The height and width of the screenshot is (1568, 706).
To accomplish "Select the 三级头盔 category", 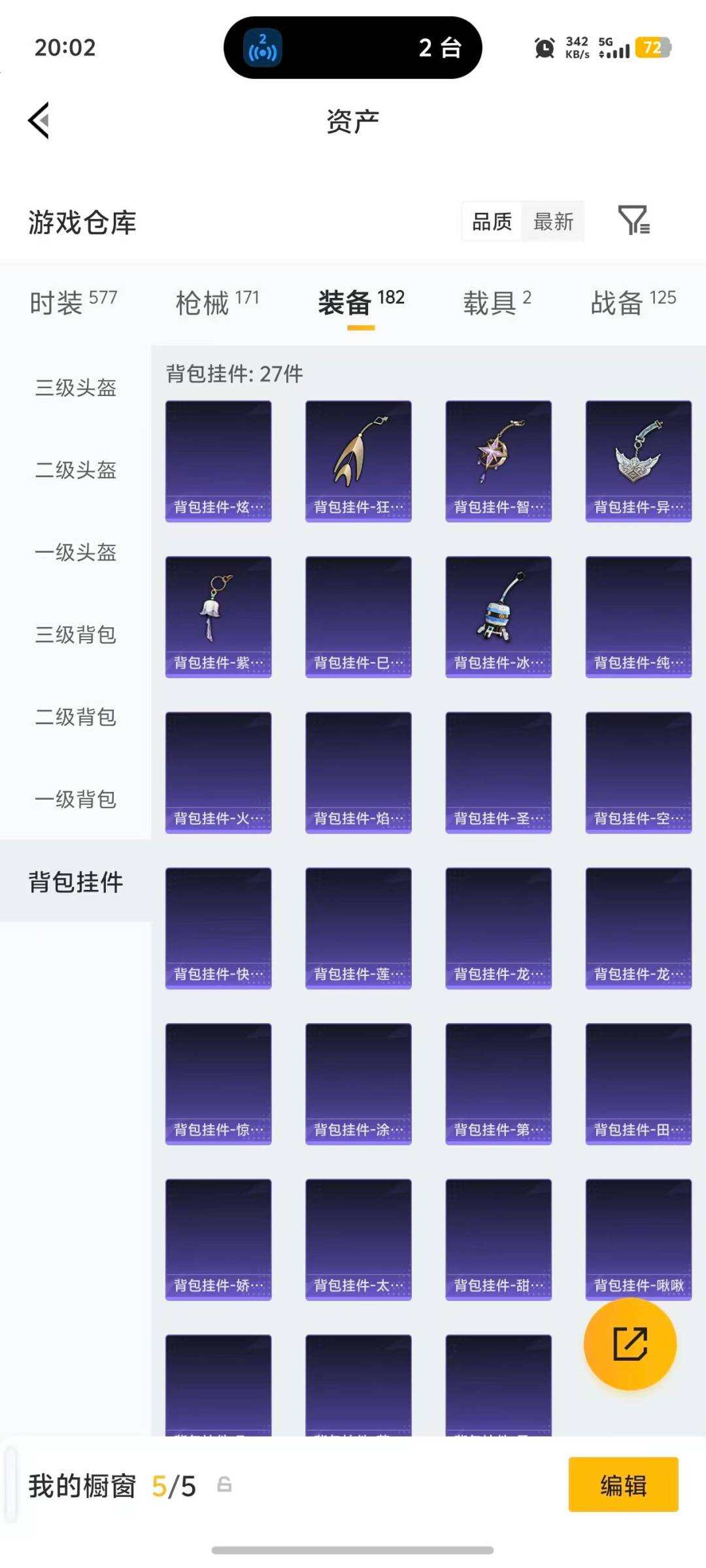I will pos(74,388).
